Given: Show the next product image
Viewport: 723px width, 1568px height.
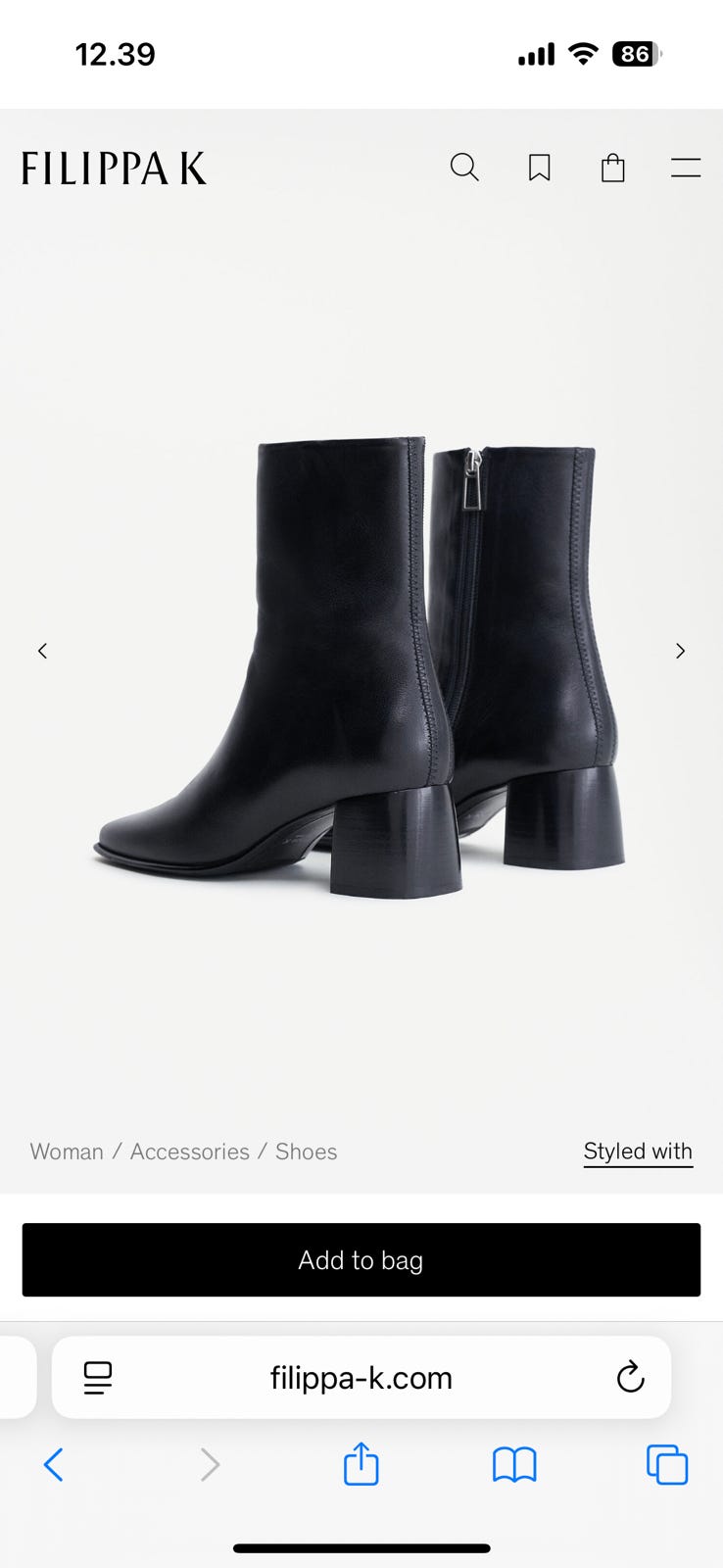Looking at the screenshot, I should [680, 651].
